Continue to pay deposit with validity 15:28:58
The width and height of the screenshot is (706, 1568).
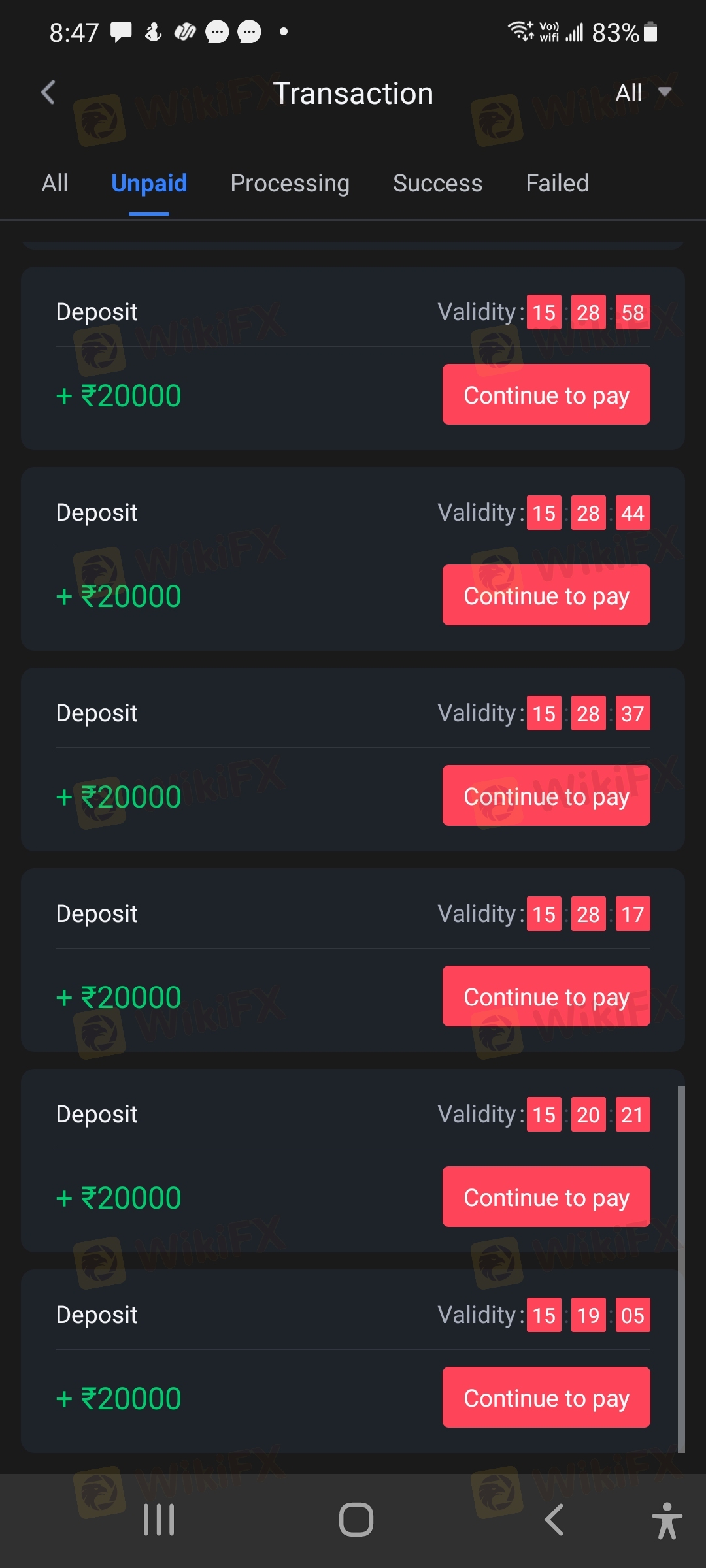[x=546, y=395]
